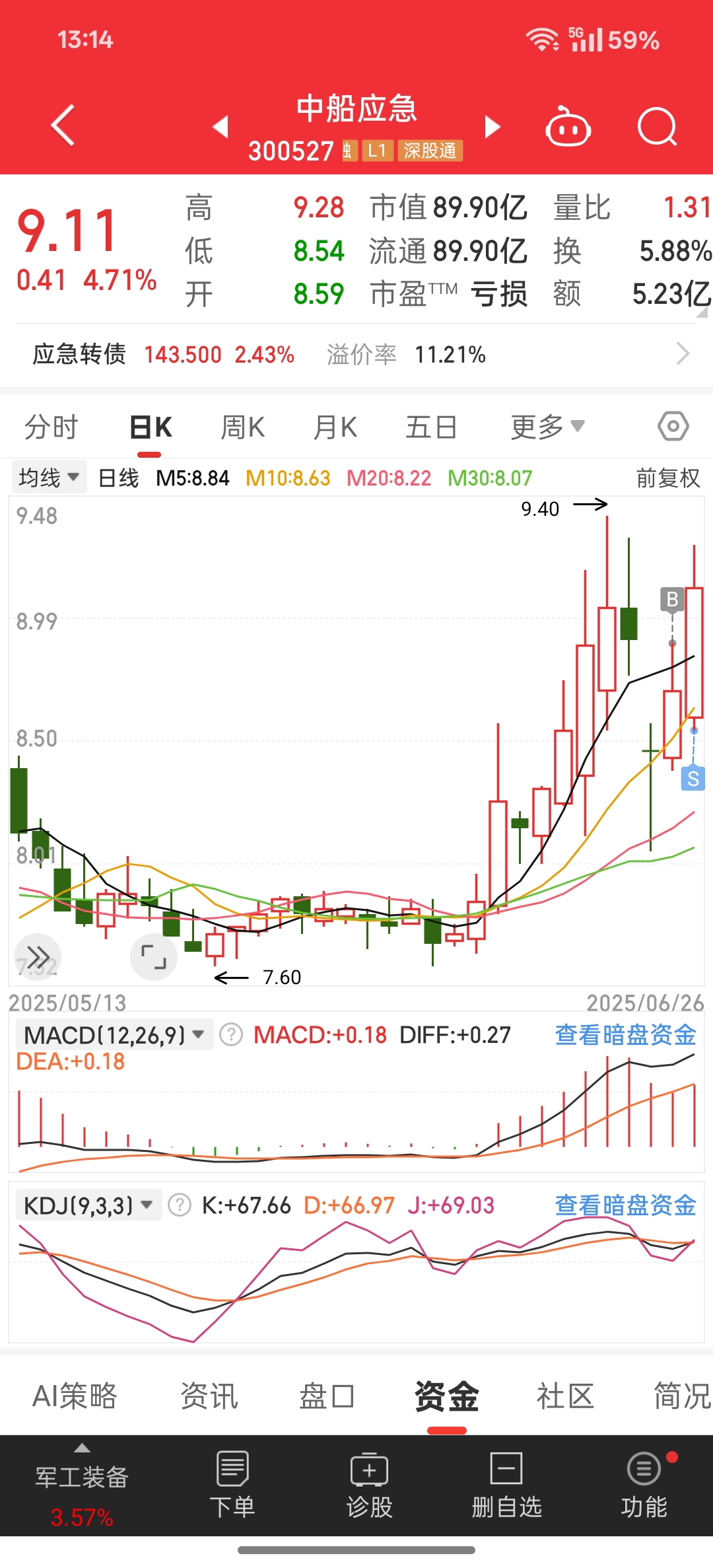Open the AI robot assistant icon

[568, 126]
